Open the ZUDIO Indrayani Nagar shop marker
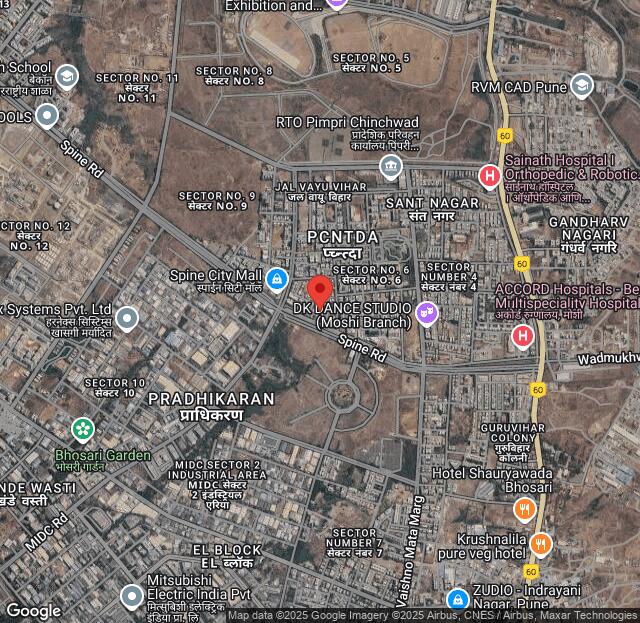Image resolution: width=640 pixels, height=623 pixels. [457, 599]
